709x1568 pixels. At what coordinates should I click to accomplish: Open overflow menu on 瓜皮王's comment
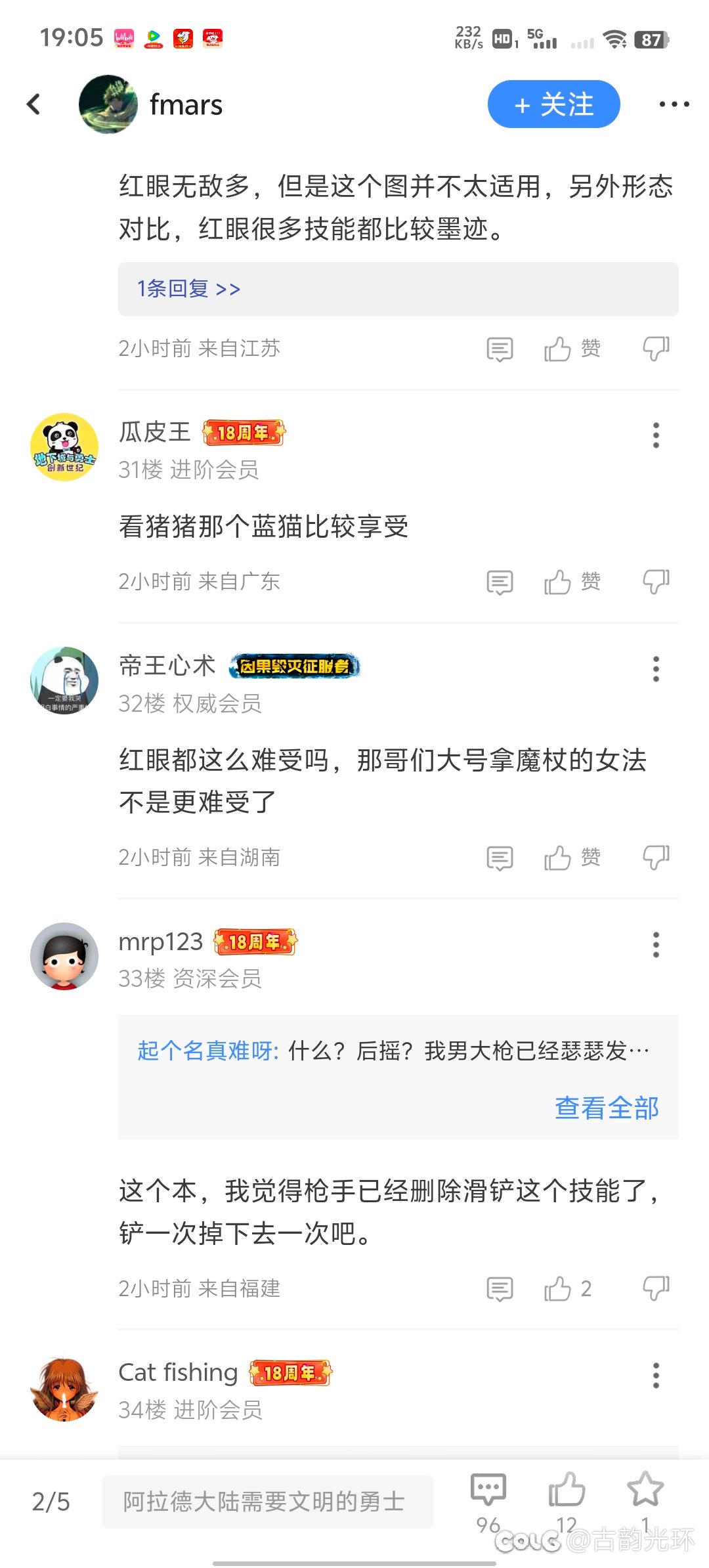(x=655, y=435)
